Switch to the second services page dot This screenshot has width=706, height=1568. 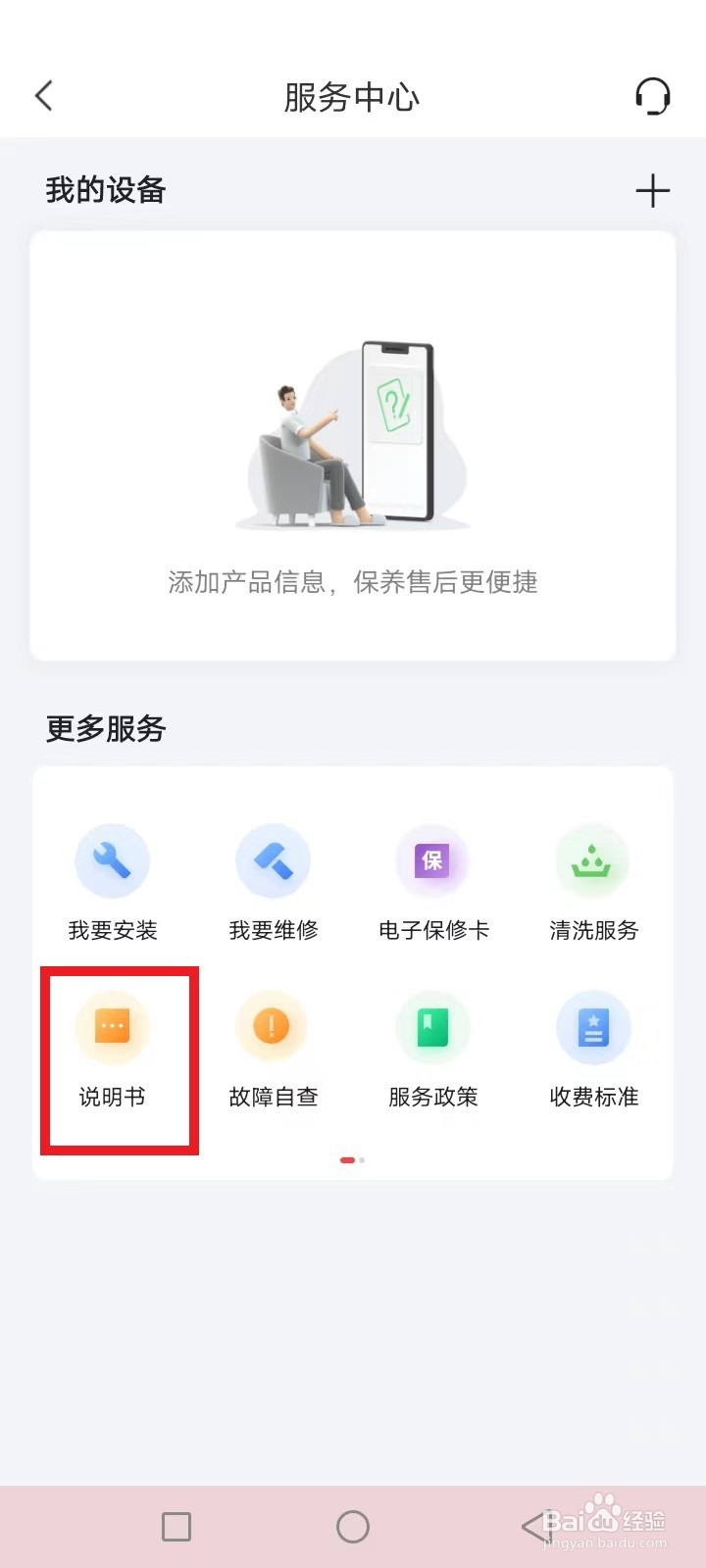pyautogui.click(x=361, y=1160)
